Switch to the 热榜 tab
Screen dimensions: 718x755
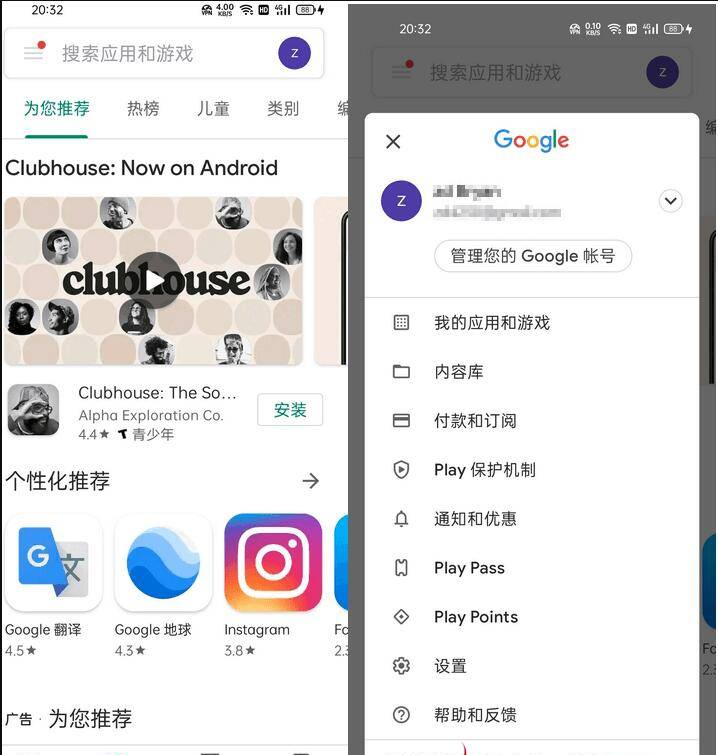[x=143, y=108]
